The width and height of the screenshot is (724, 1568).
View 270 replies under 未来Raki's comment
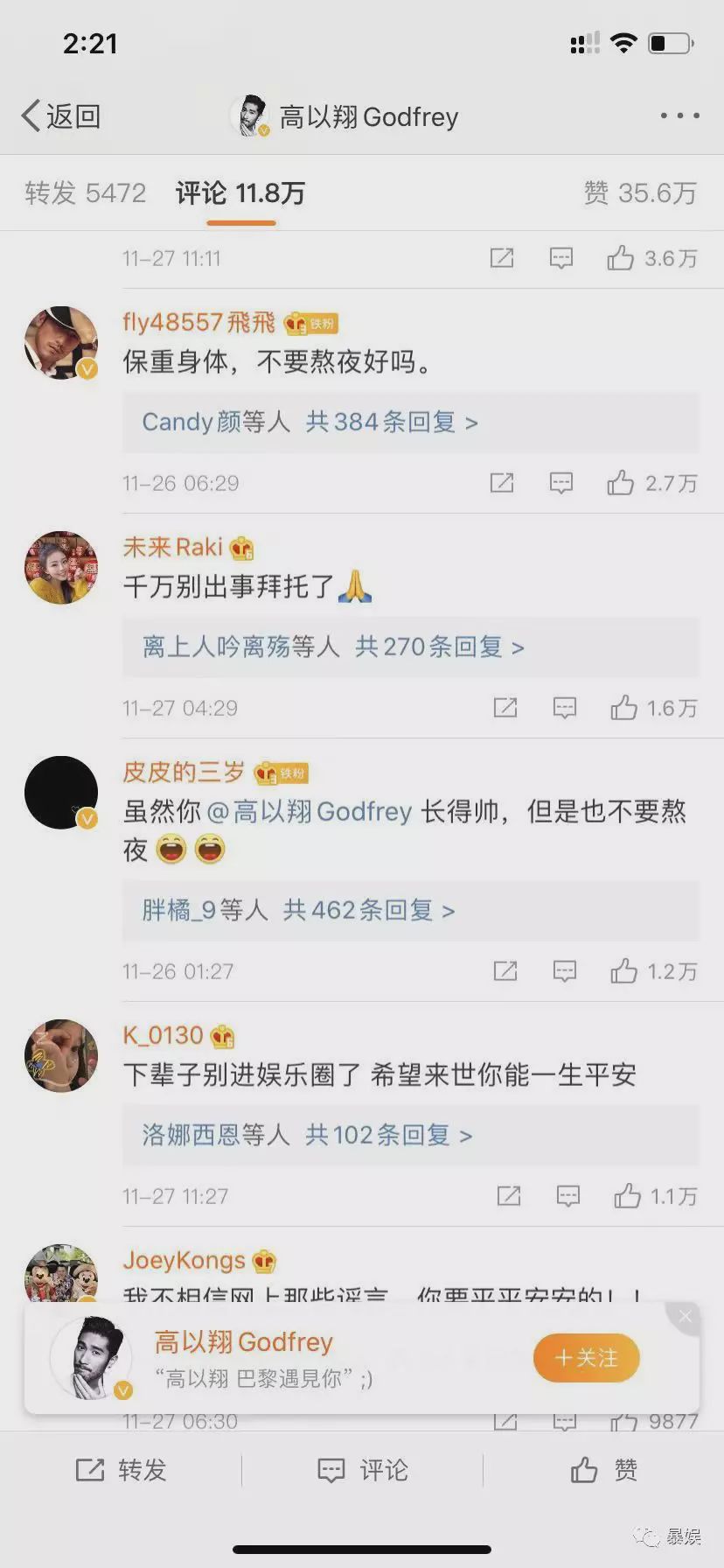pyautogui.click(x=333, y=647)
